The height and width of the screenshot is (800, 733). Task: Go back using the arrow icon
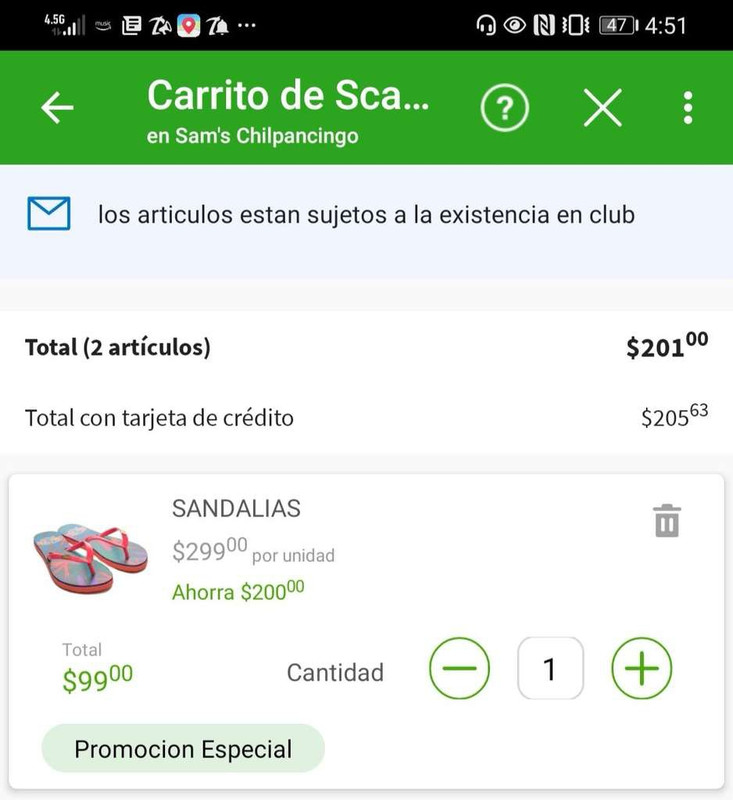[x=58, y=108]
